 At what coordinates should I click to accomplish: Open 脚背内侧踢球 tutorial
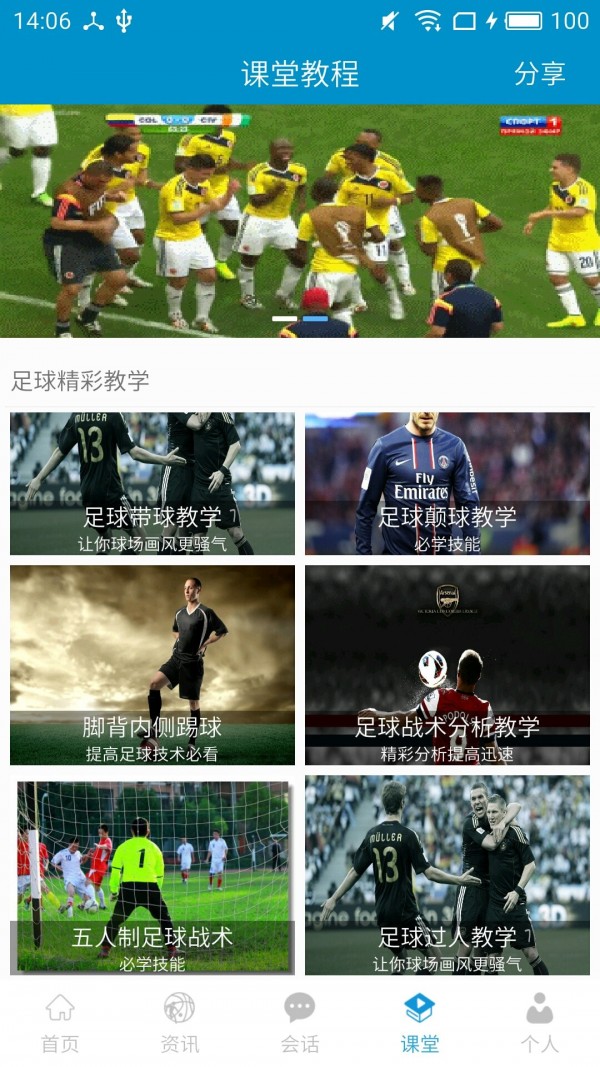pyautogui.click(x=152, y=665)
